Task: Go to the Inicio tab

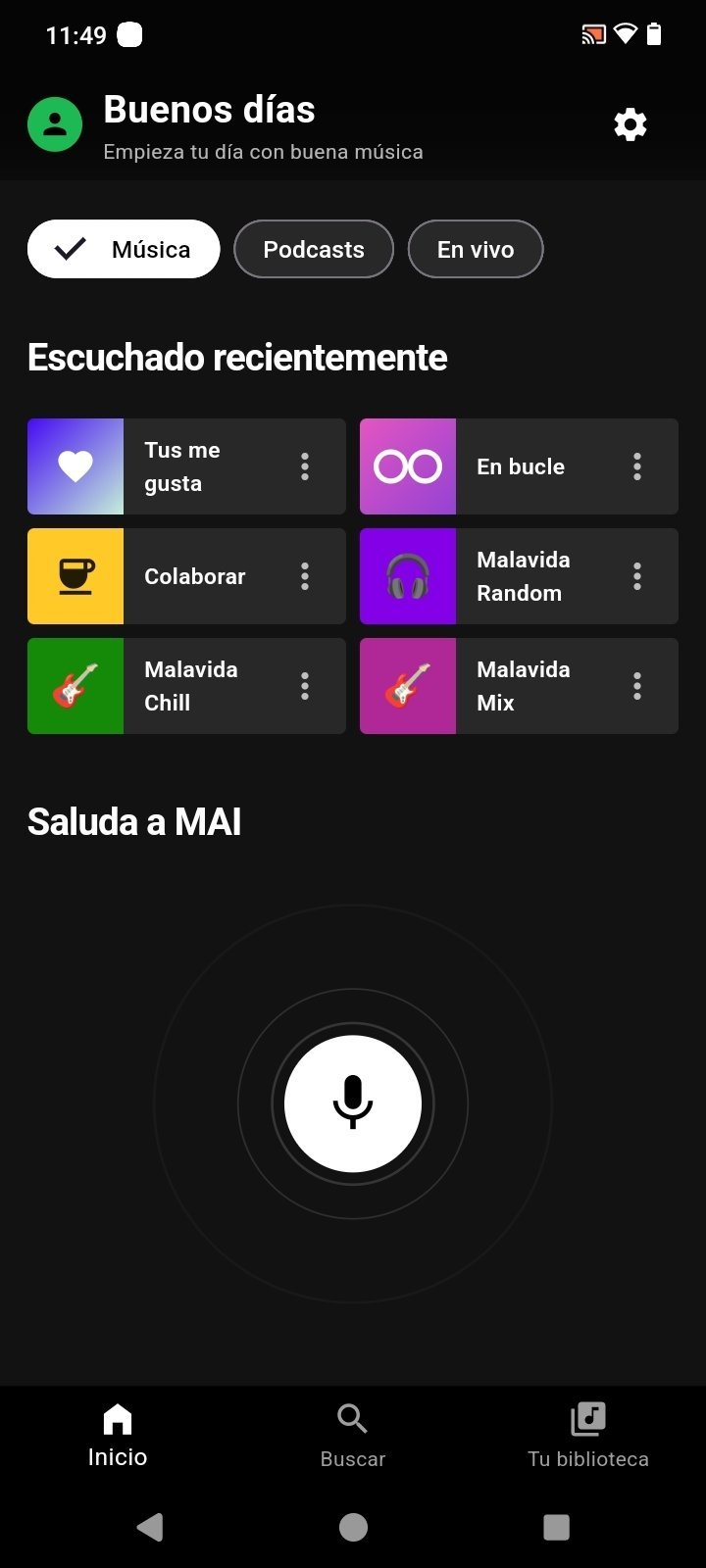Action: pos(118,1435)
